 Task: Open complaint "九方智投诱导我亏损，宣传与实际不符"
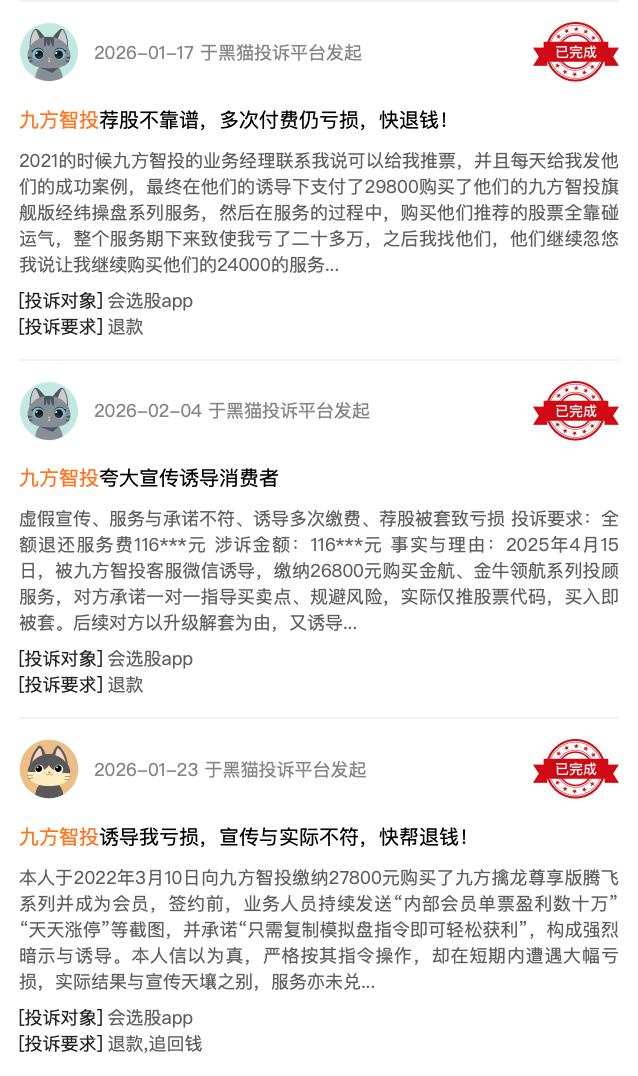(x=243, y=837)
